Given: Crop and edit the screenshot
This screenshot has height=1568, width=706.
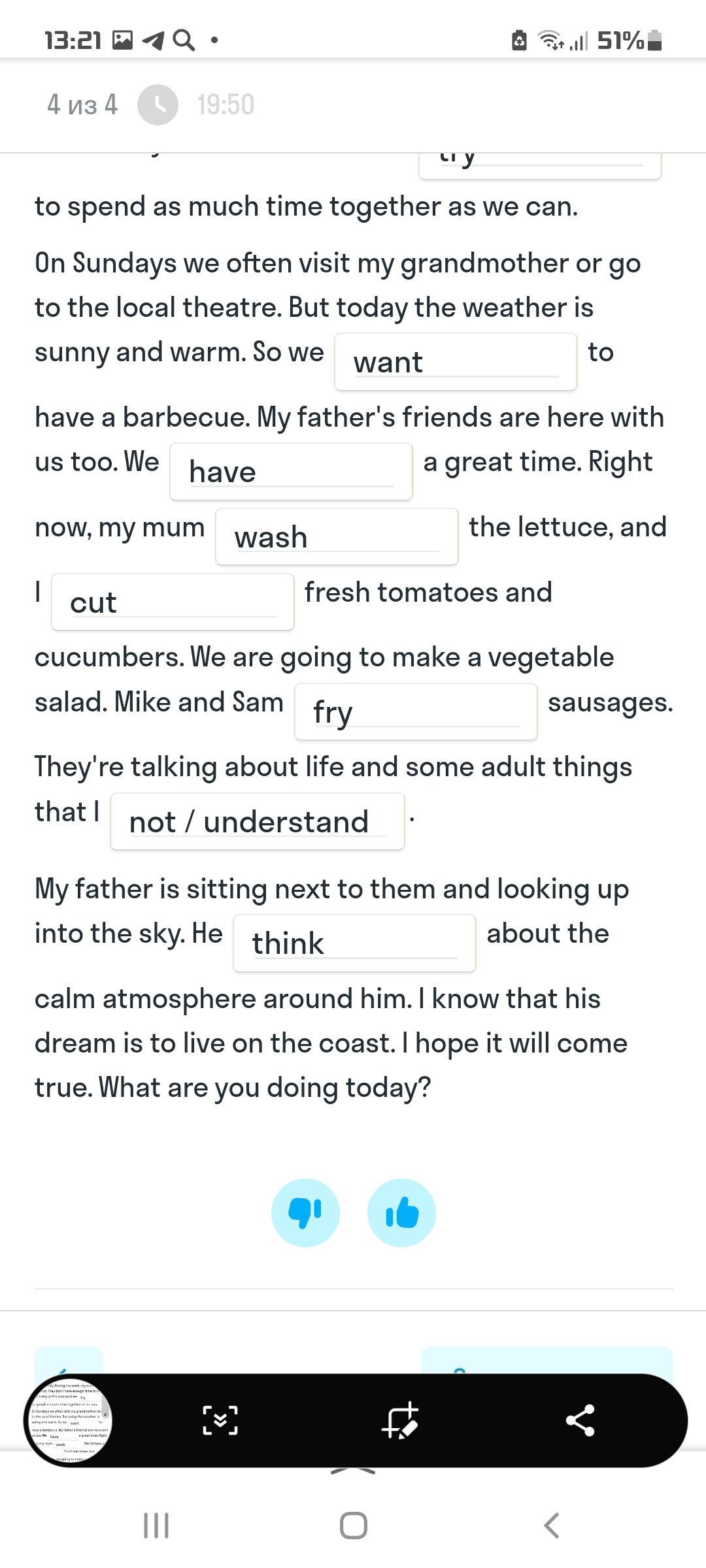Looking at the screenshot, I should pos(400,1420).
